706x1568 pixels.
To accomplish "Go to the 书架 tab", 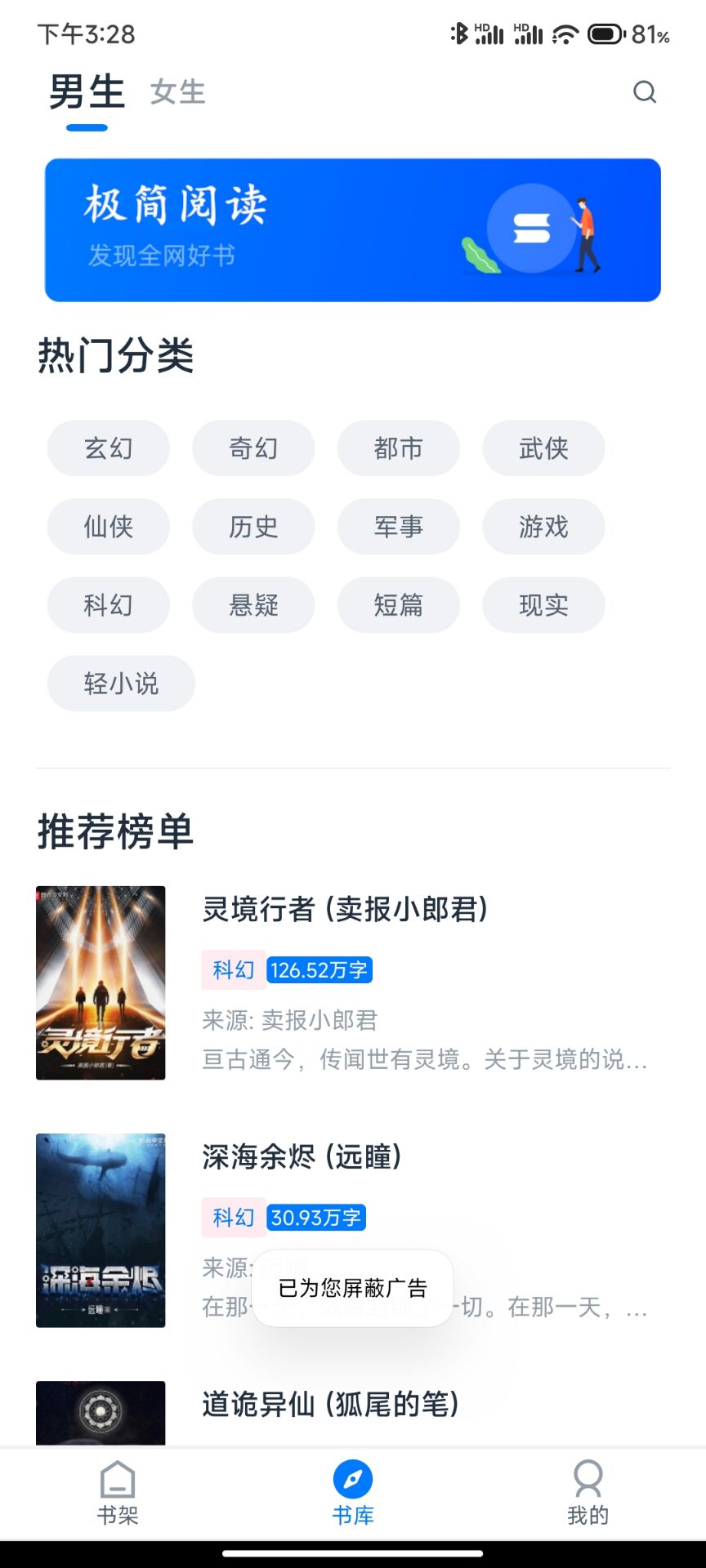I will (x=118, y=1493).
